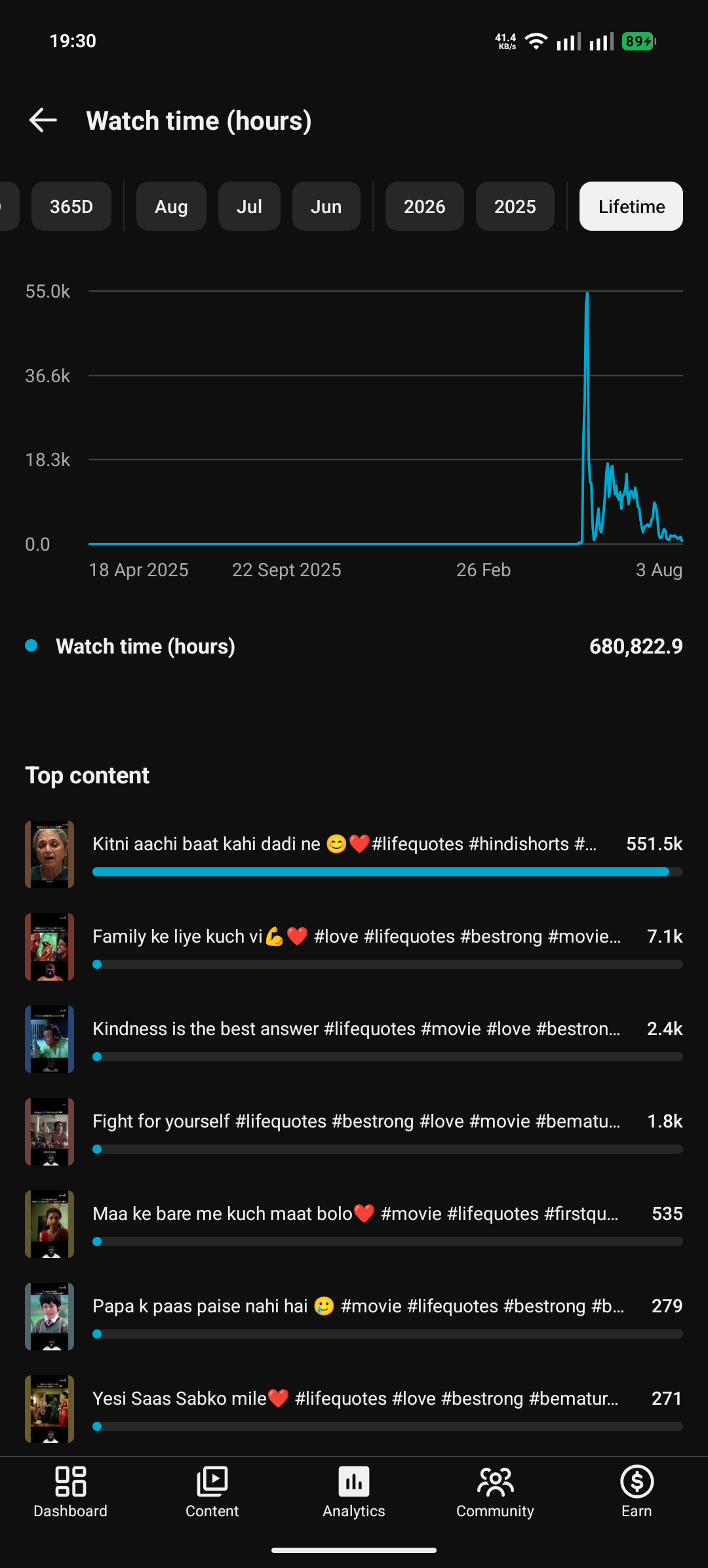
Task: Open 'Family ke liye kuch vi' video
Action: point(354,947)
